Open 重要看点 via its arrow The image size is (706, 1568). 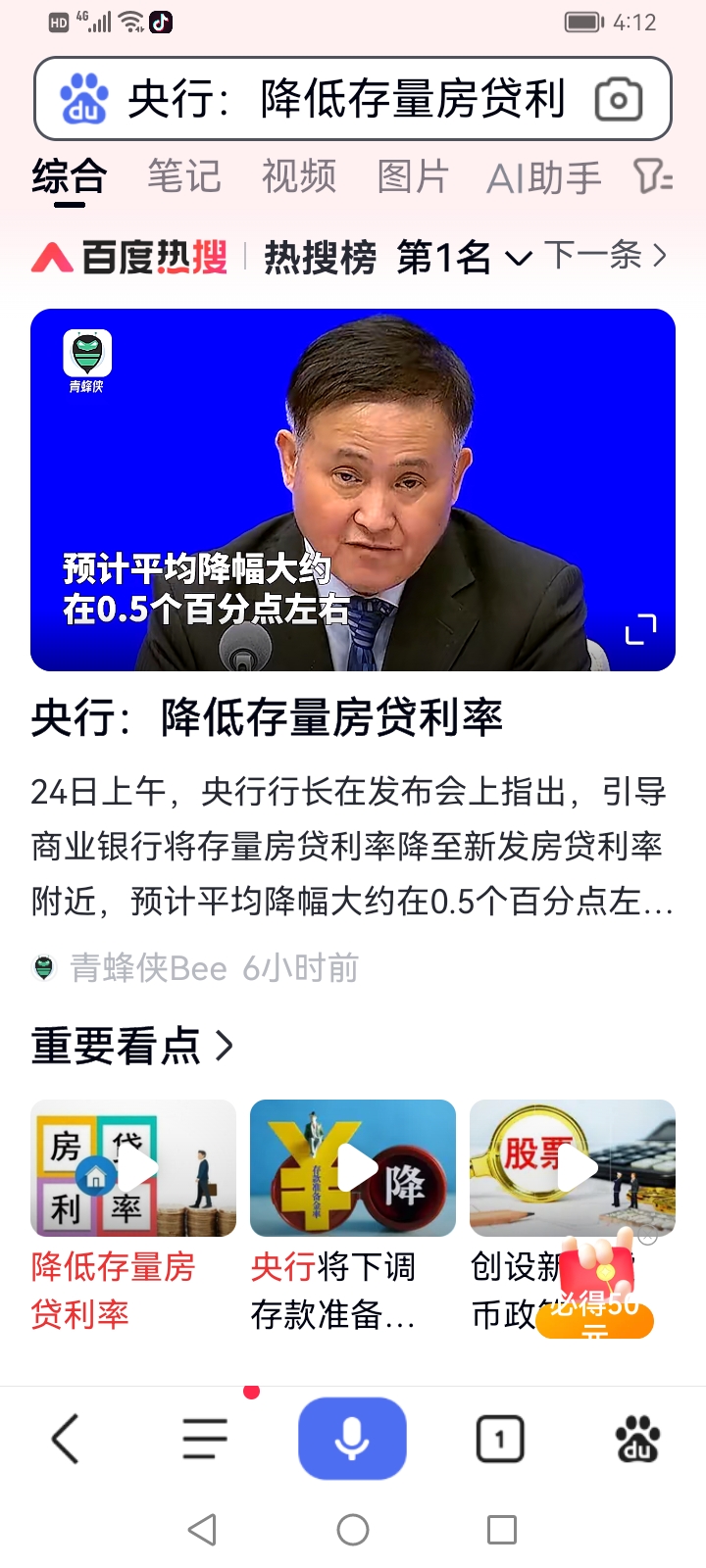pyautogui.click(x=227, y=1046)
